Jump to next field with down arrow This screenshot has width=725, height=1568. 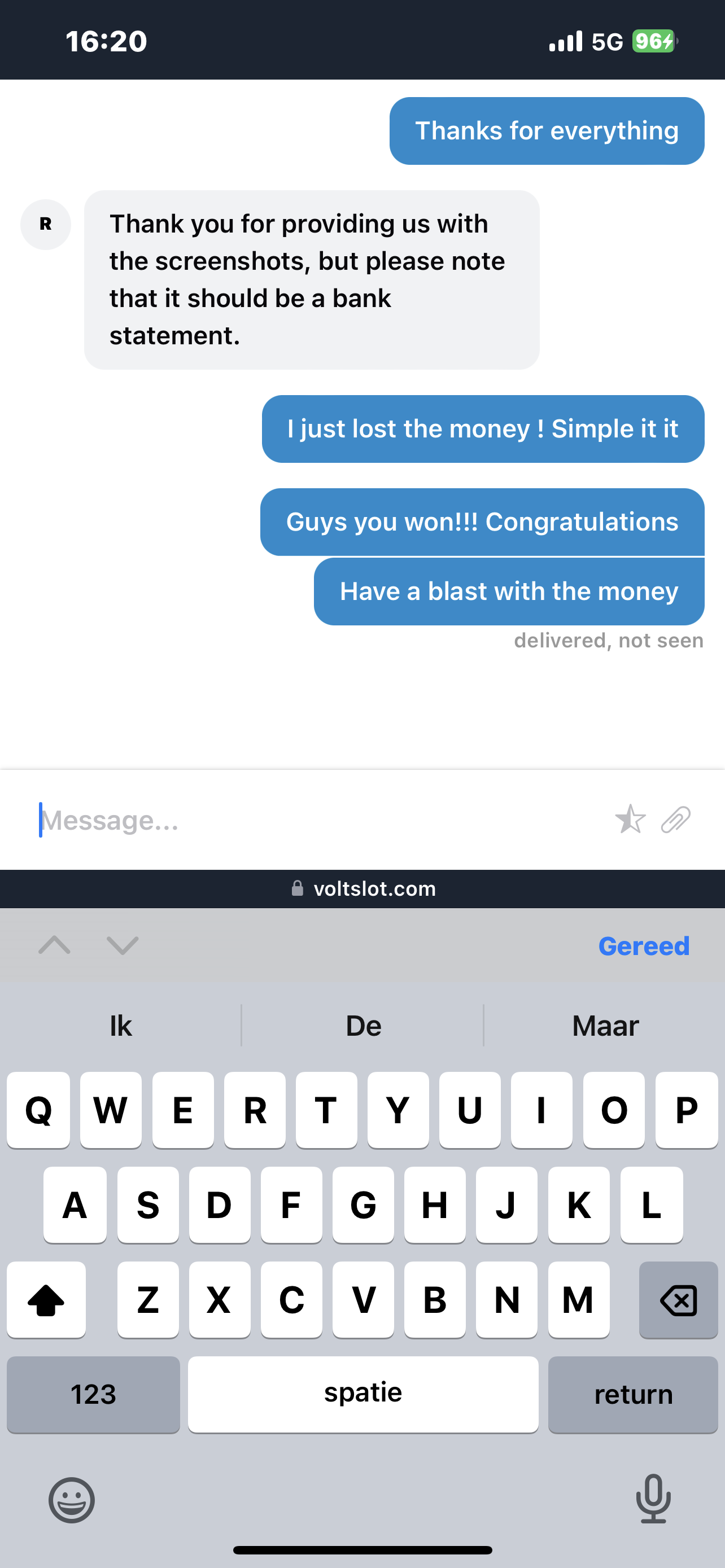point(123,945)
